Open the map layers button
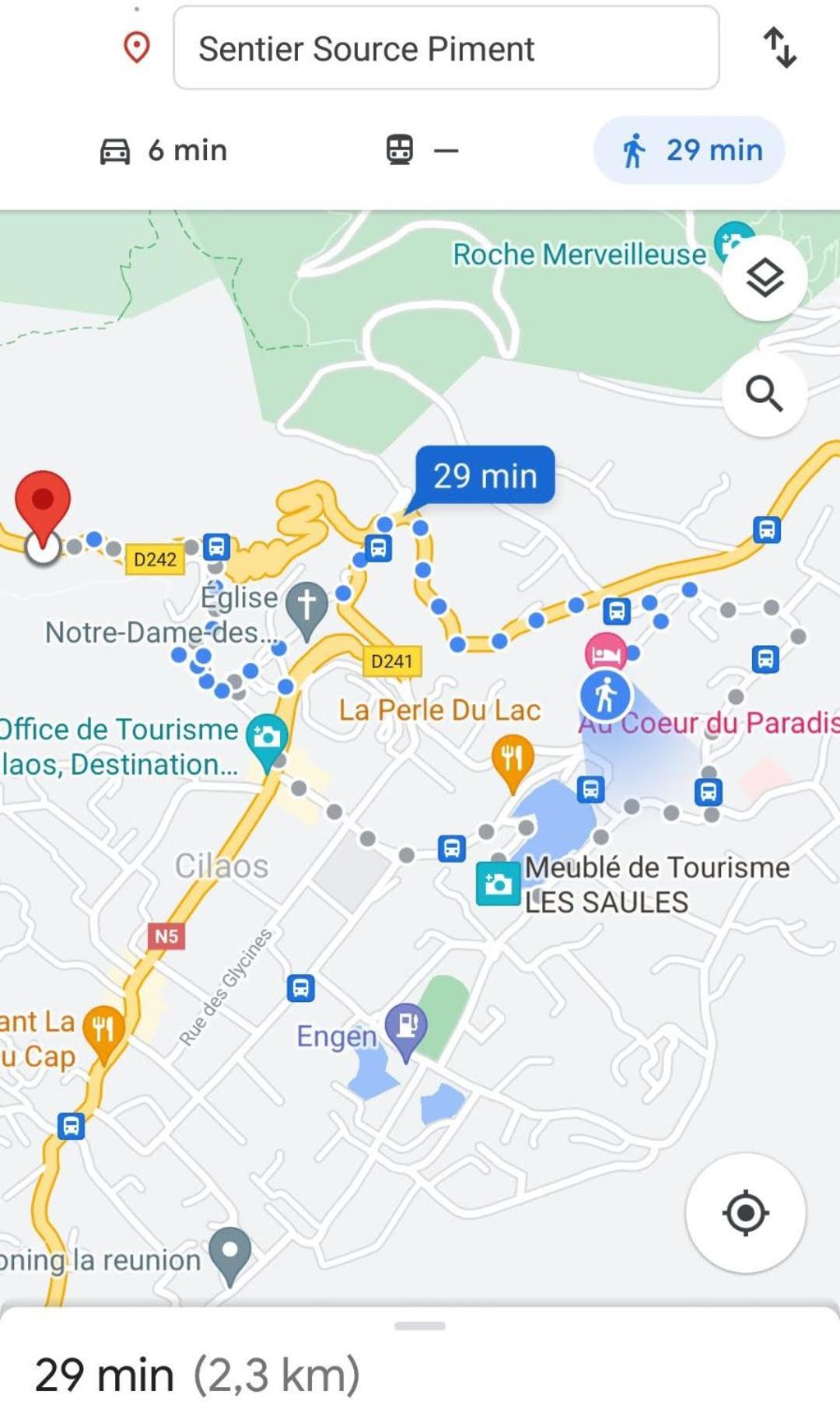The image size is (840, 1405). click(x=765, y=278)
